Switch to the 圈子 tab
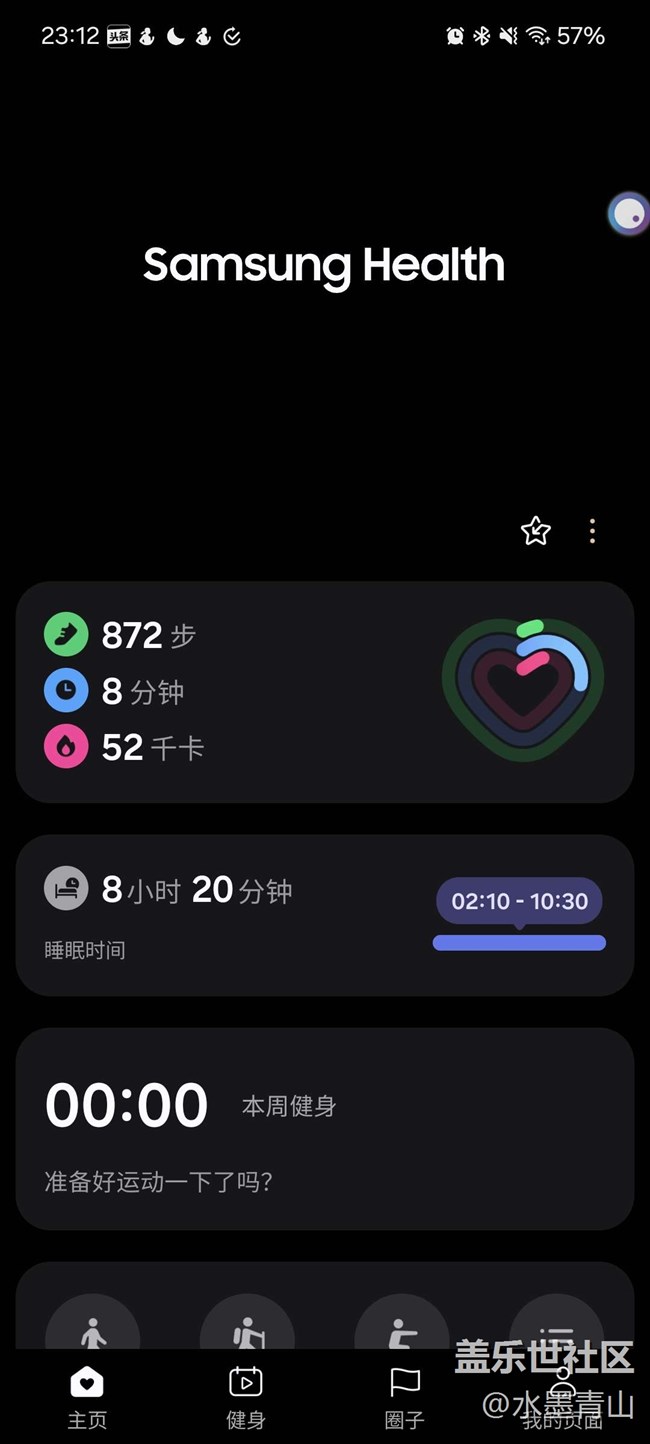This screenshot has width=650, height=1444. coord(404,1397)
